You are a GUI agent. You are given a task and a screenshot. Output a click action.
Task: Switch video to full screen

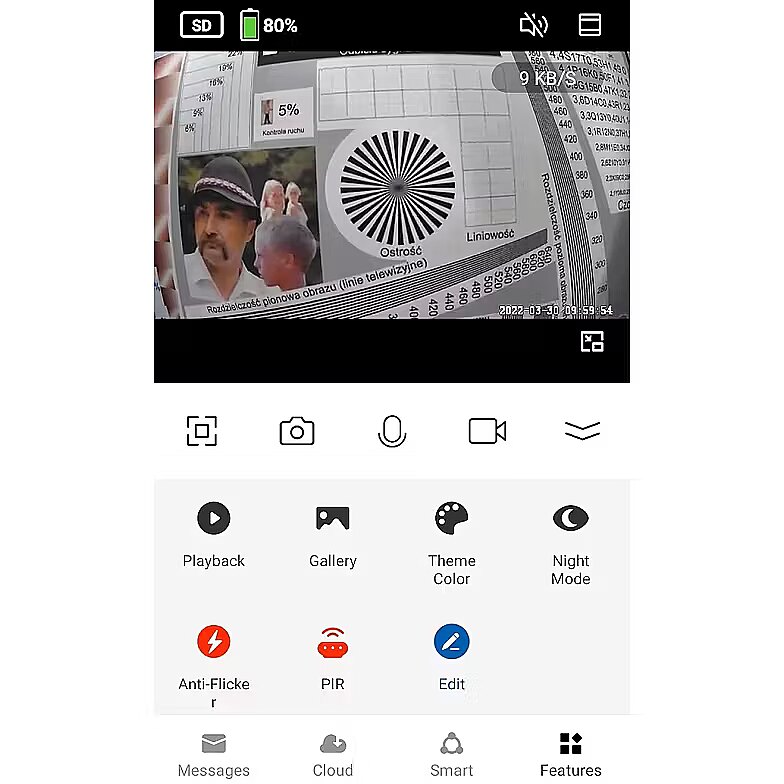tap(201, 431)
